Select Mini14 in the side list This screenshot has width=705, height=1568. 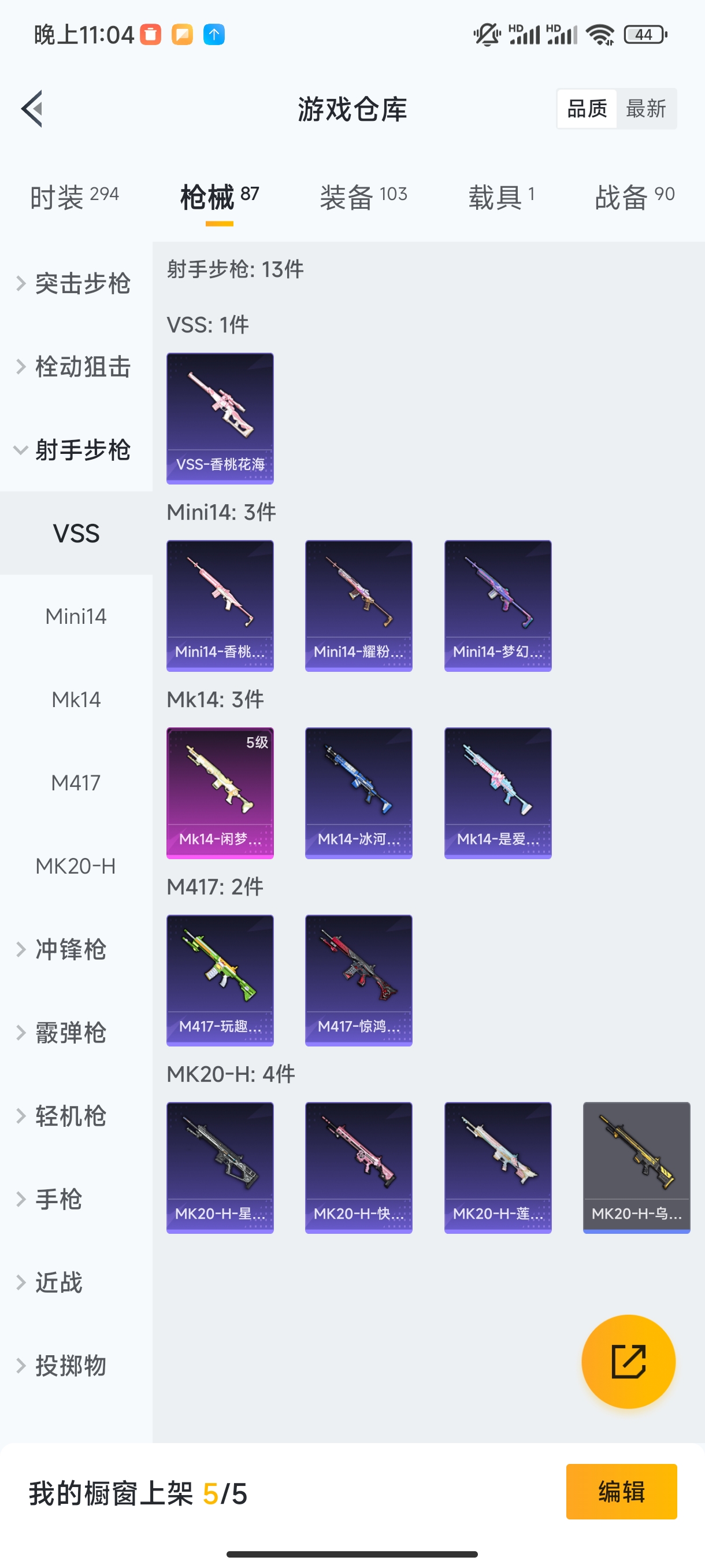click(x=76, y=616)
